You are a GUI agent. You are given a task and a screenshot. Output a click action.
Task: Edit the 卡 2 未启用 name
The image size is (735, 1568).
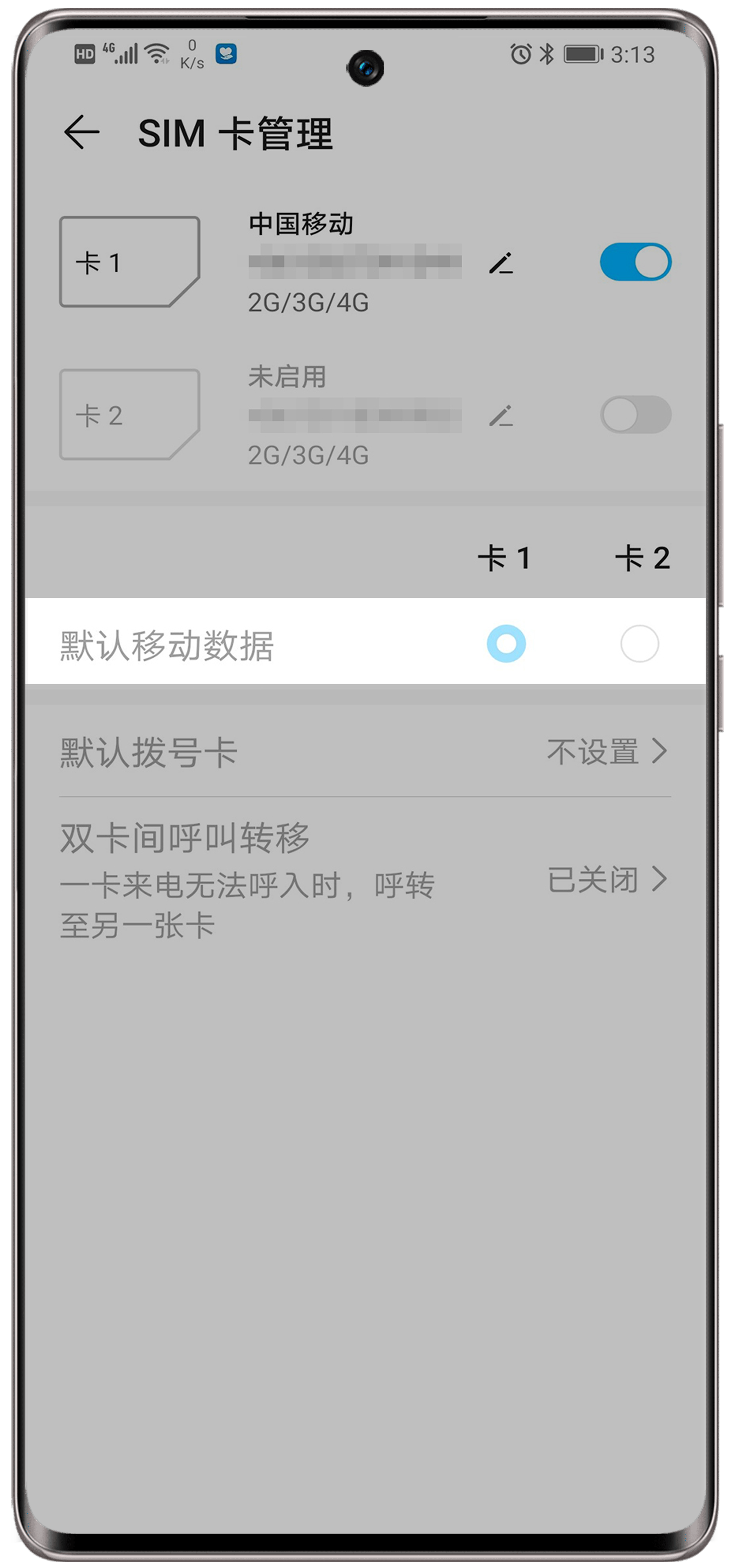coord(501,416)
